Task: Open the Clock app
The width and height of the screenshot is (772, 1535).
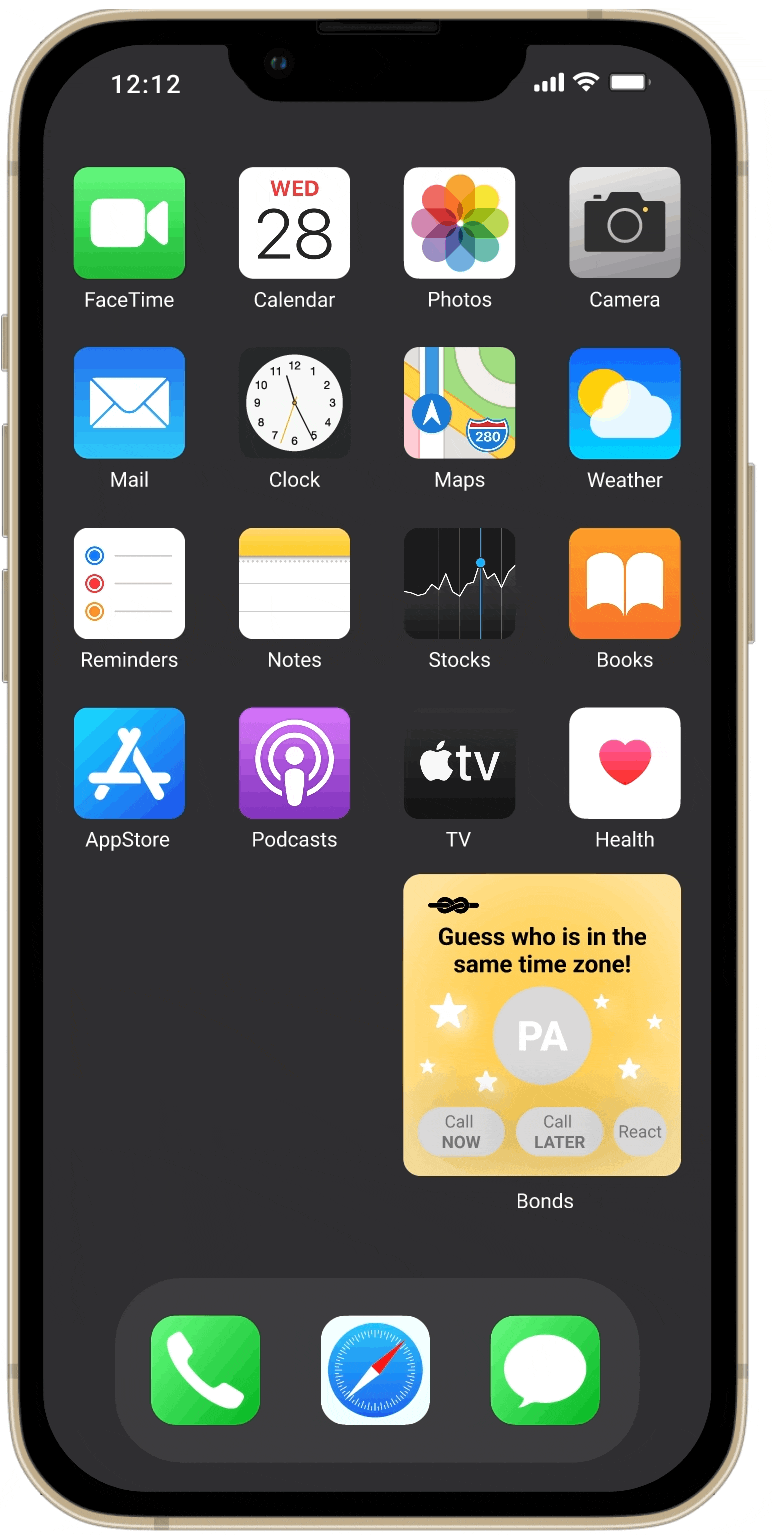Action: pyautogui.click(x=294, y=403)
